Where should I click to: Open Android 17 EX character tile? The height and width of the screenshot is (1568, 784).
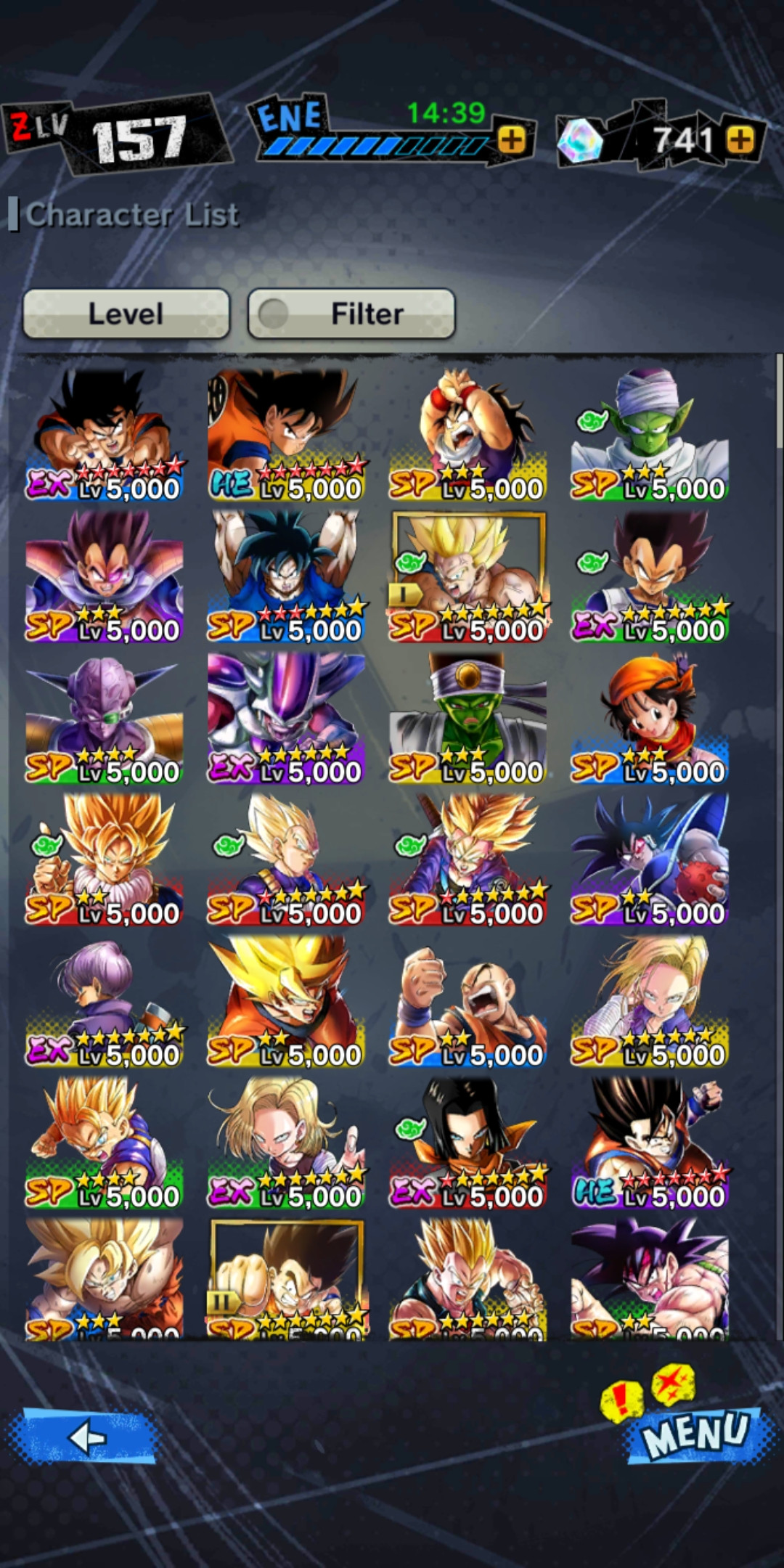[x=467, y=1142]
